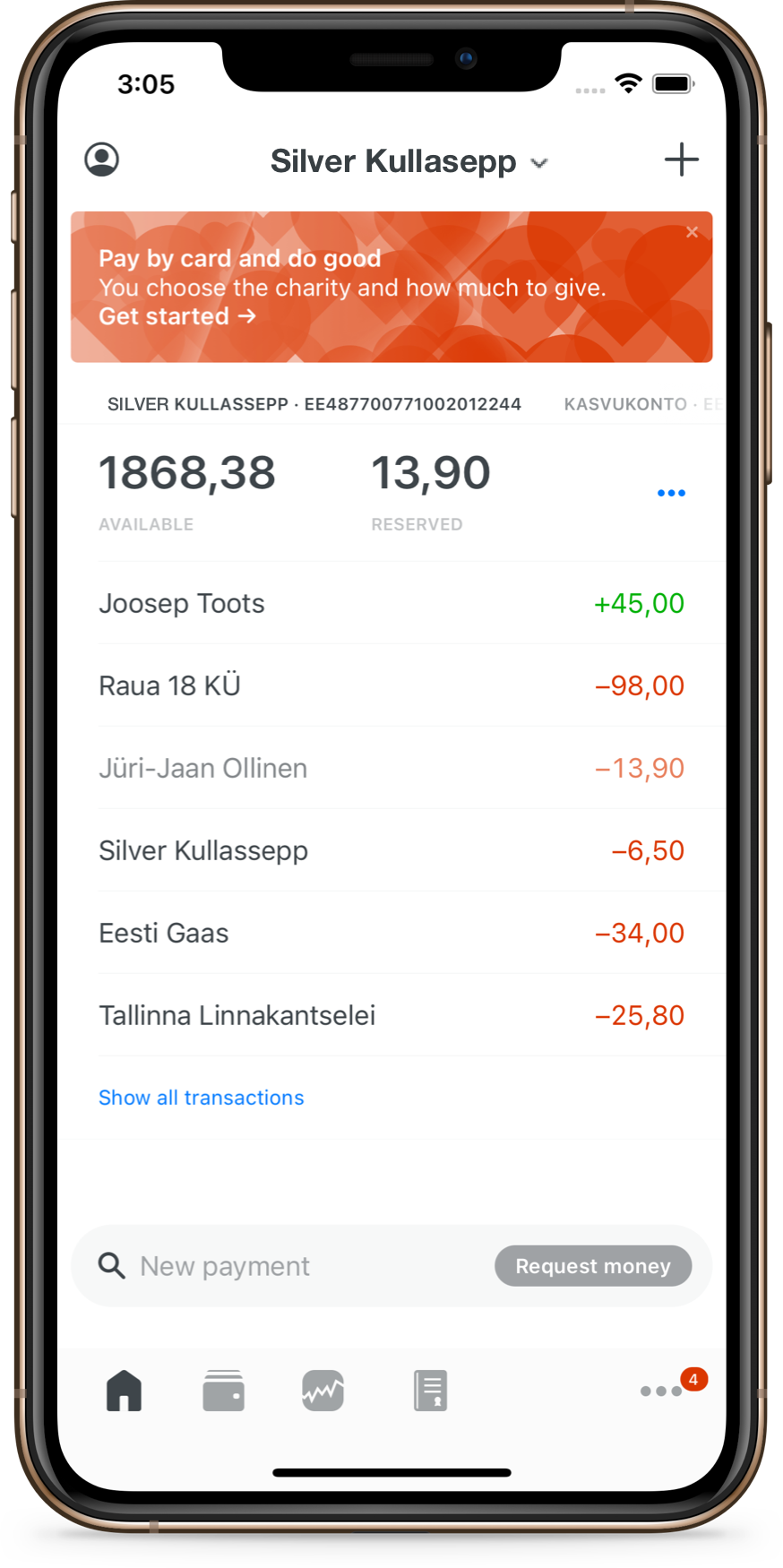783x1568 pixels.
Task: Expand the Silver Kullasepp account dropdown
Action: (x=538, y=163)
